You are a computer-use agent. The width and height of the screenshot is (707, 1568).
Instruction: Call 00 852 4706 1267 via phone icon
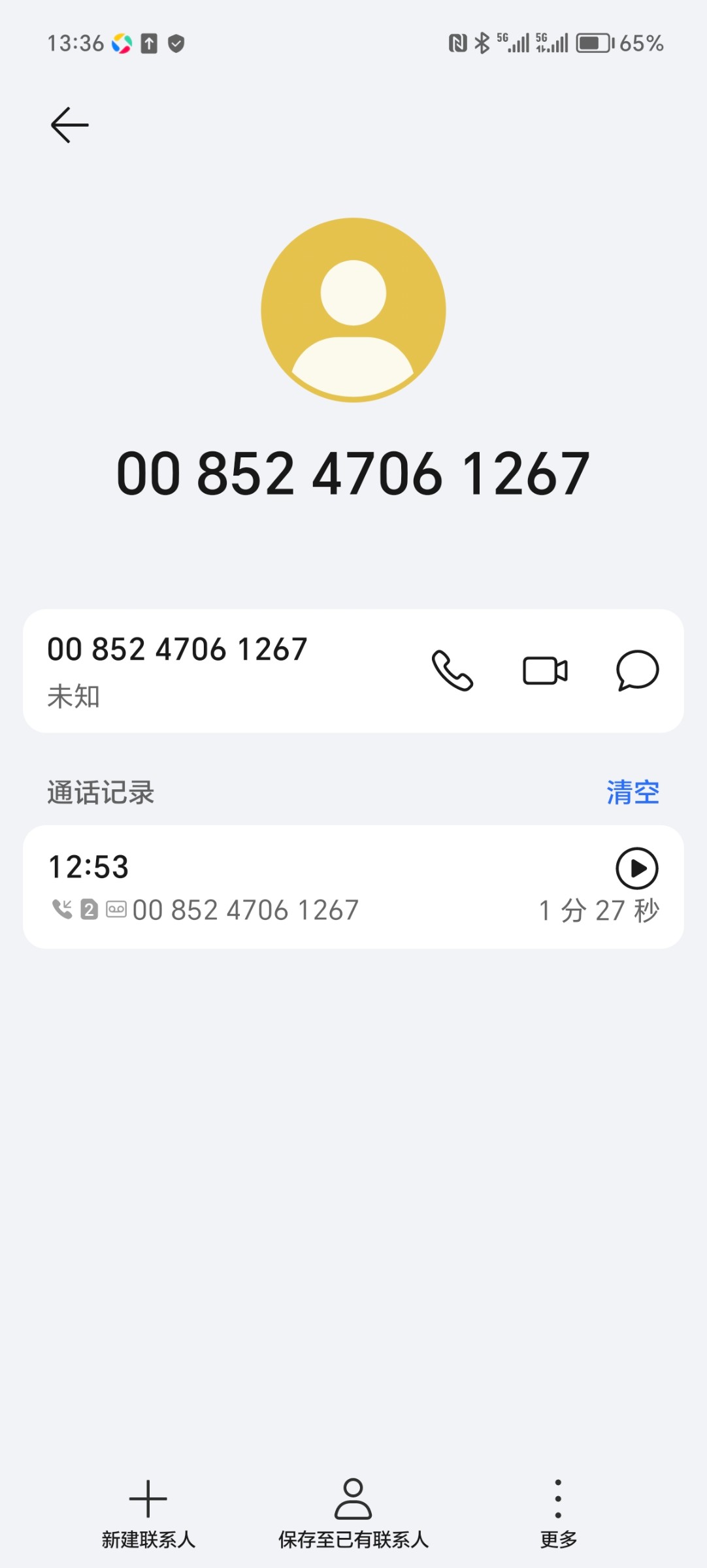coord(452,671)
